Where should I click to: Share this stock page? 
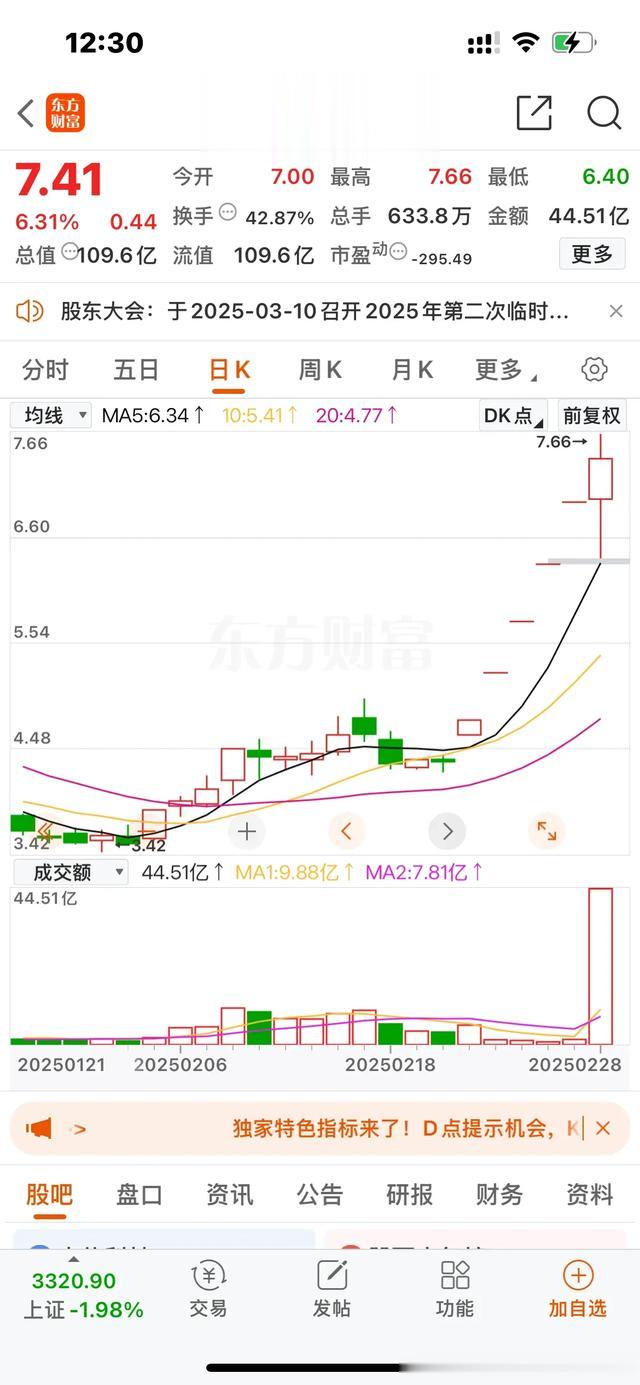tap(534, 113)
